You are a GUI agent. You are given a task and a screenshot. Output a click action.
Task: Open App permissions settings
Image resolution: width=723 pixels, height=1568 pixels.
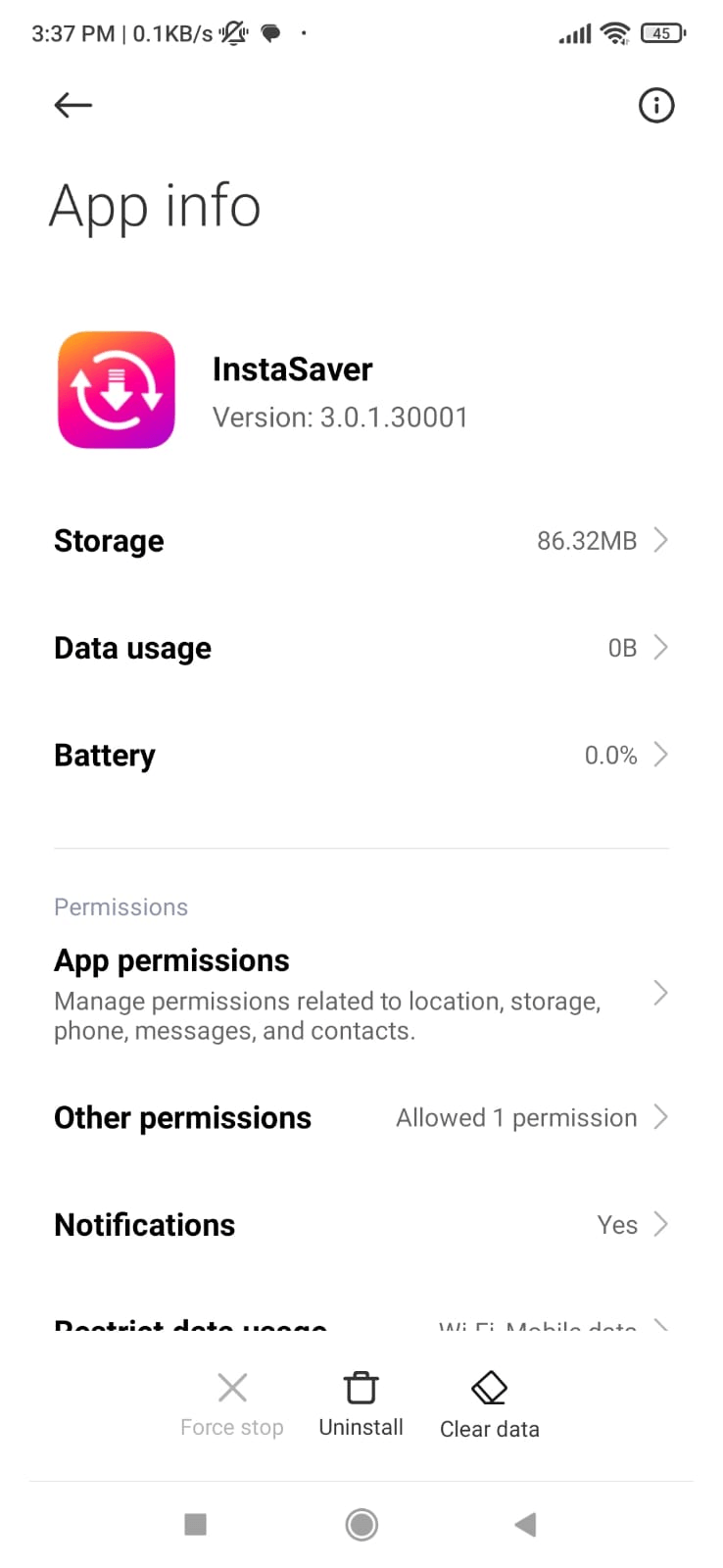tap(361, 994)
